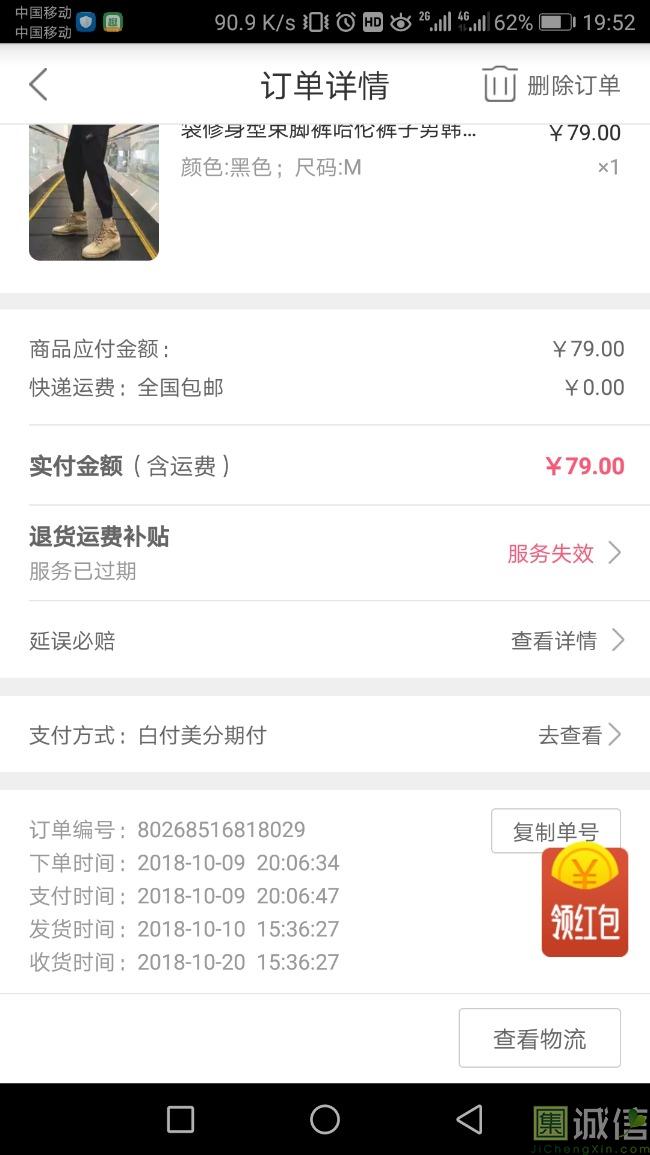Tap 删除订单 to delete this order
650x1155 pixels.
coord(552,85)
